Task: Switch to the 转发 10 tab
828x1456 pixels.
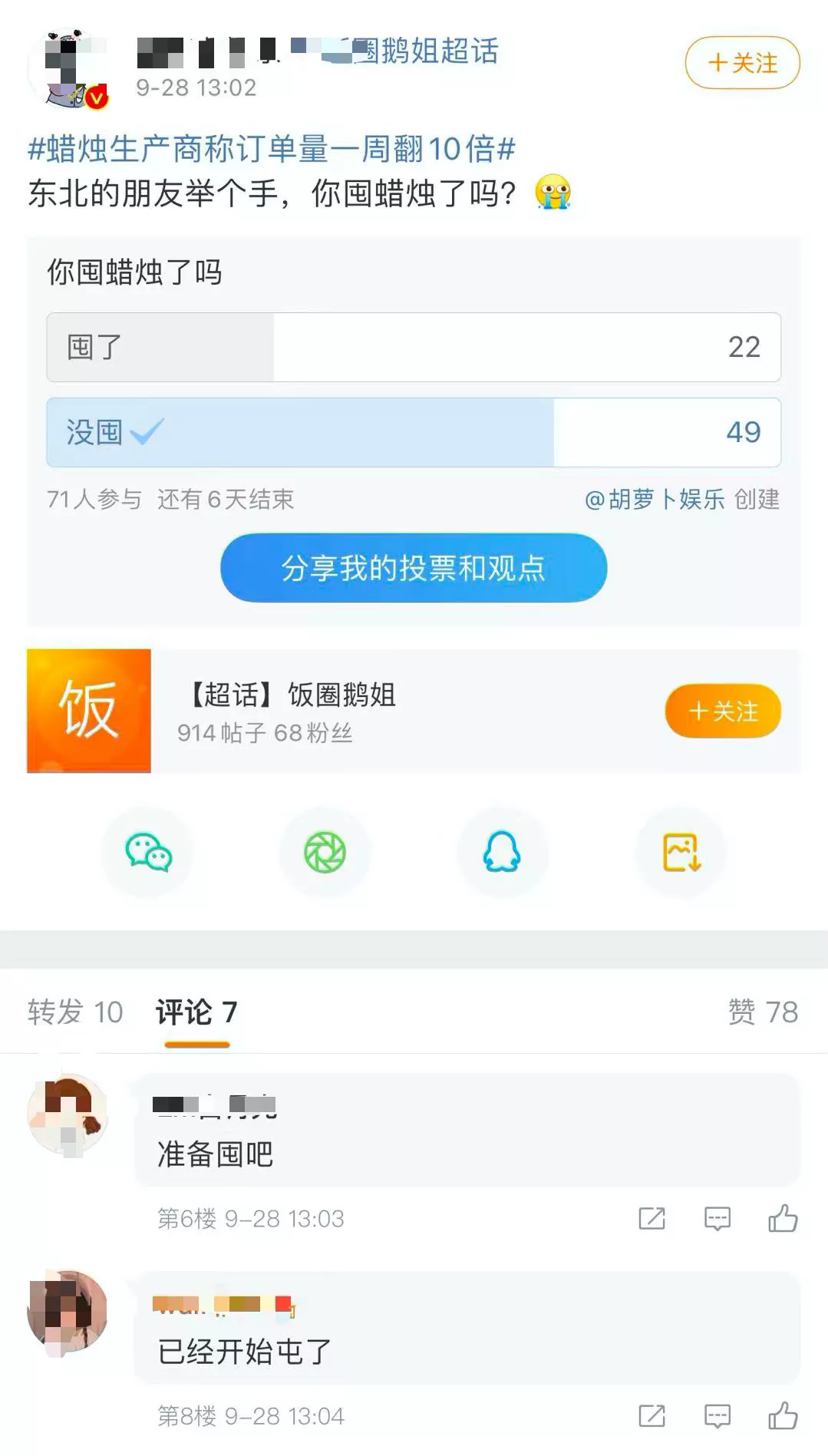Action: (75, 1012)
